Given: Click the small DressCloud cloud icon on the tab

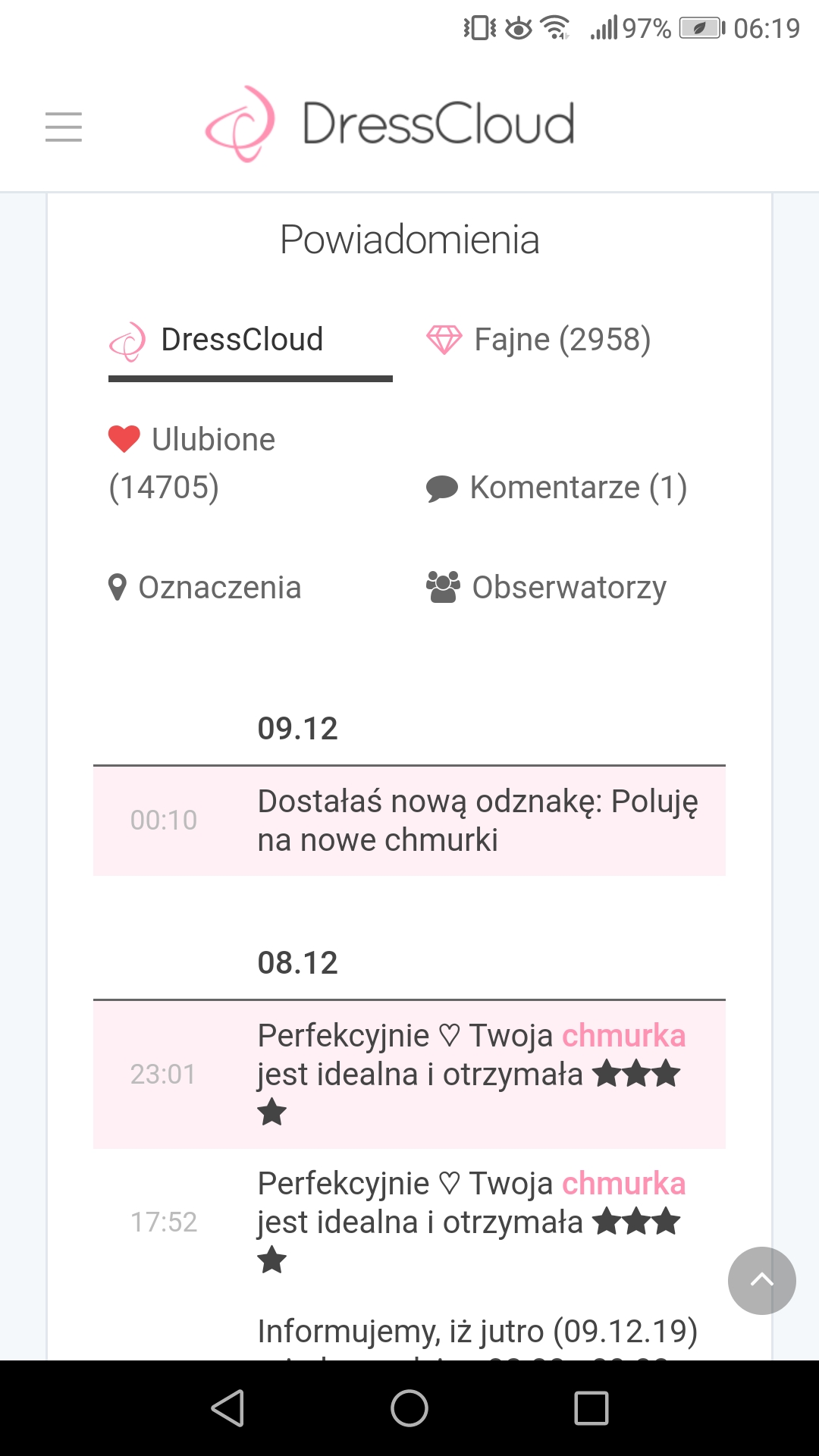Looking at the screenshot, I should point(128,341).
